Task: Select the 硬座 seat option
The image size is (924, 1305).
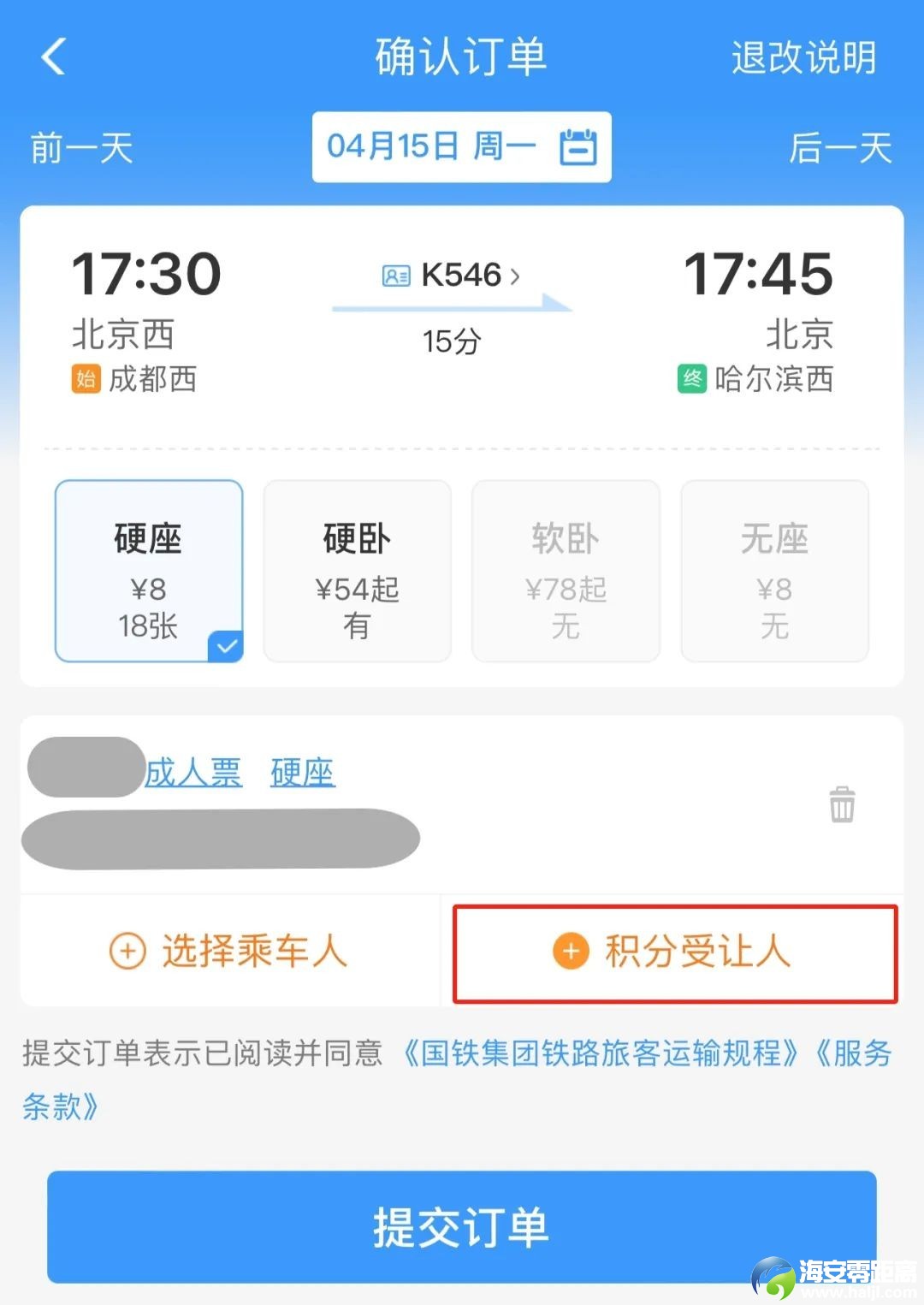Action: (149, 571)
